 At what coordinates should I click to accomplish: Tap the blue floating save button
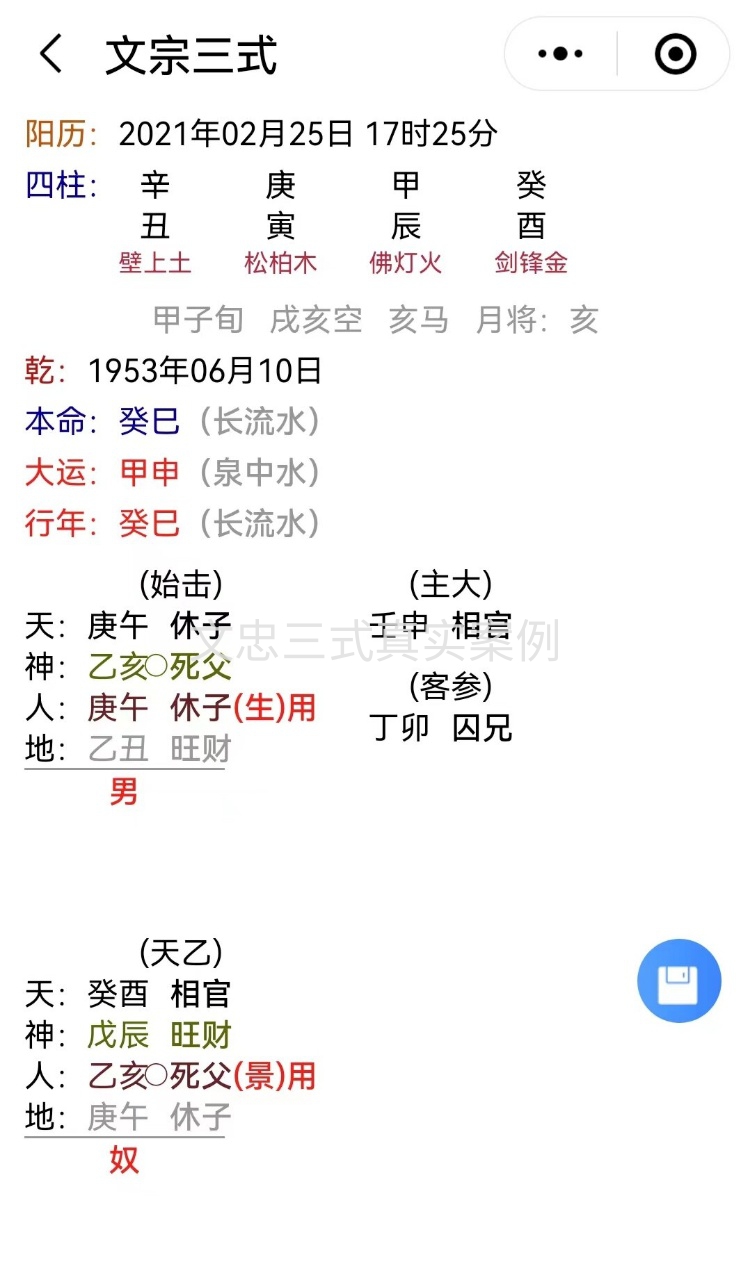pyautogui.click(x=679, y=981)
